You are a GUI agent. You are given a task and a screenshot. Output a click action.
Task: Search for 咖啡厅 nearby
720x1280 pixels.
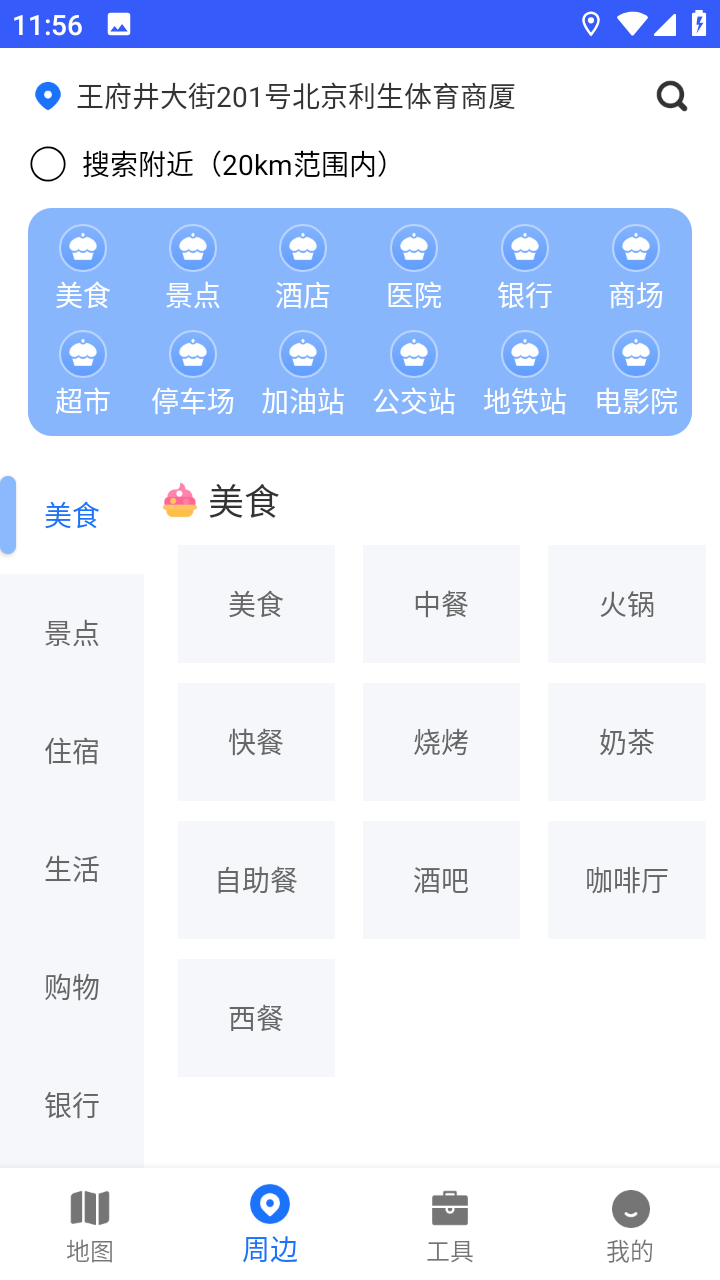point(626,880)
